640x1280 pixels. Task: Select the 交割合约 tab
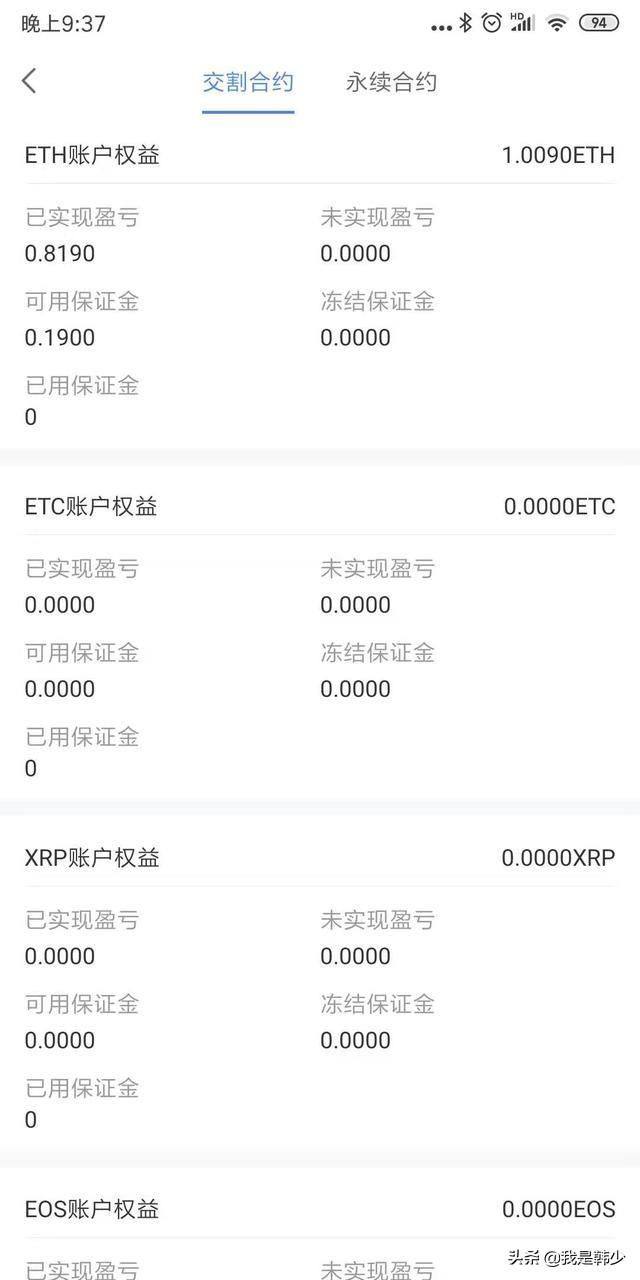[x=248, y=82]
